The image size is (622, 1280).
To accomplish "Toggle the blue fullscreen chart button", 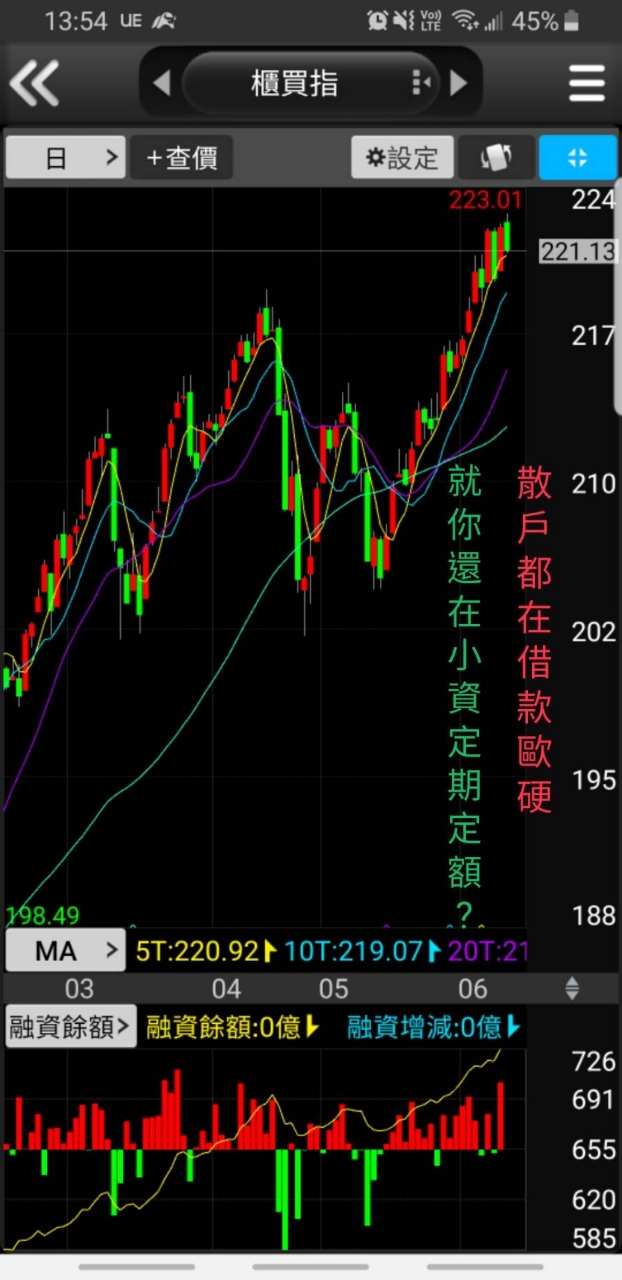I will tap(578, 158).
